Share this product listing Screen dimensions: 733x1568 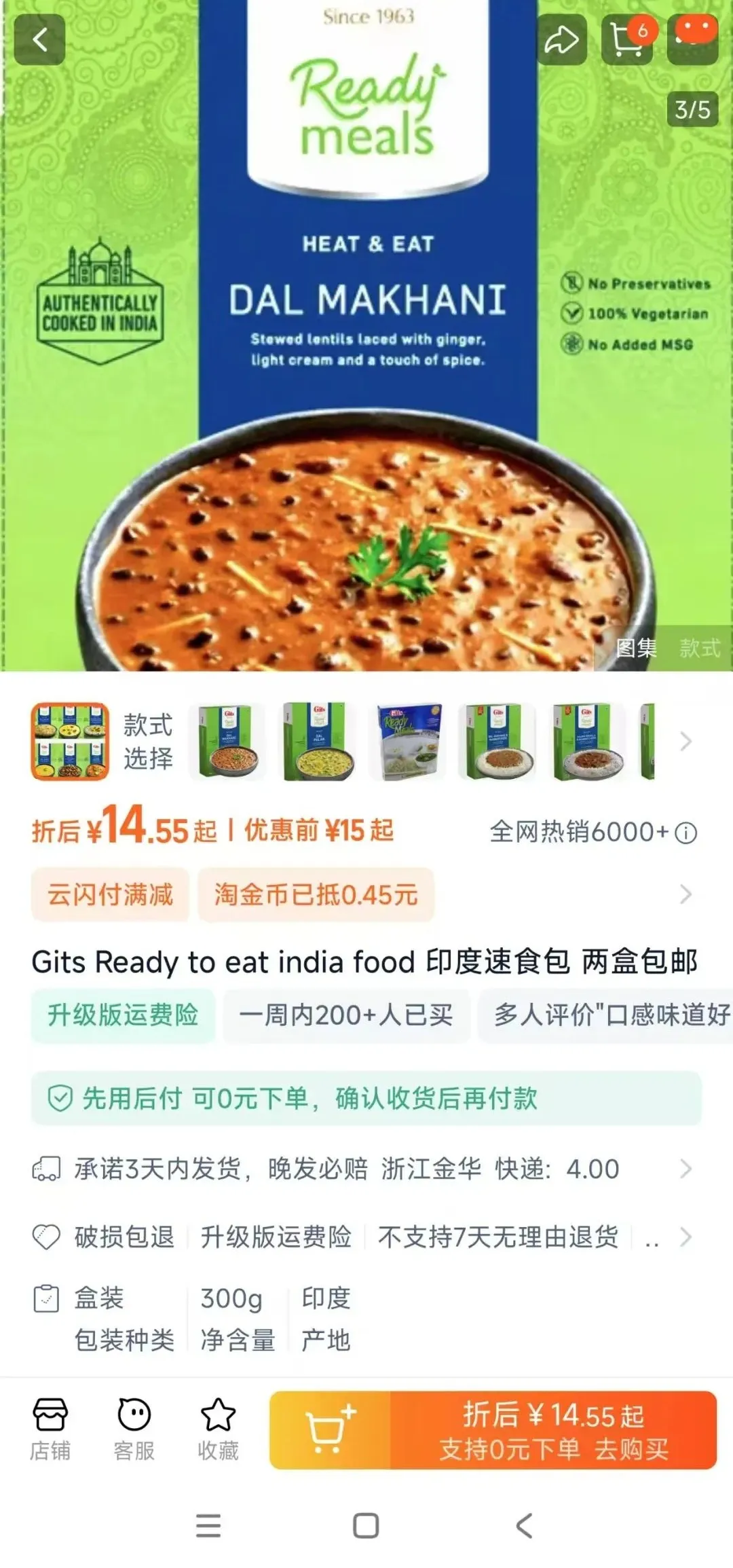(562, 40)
